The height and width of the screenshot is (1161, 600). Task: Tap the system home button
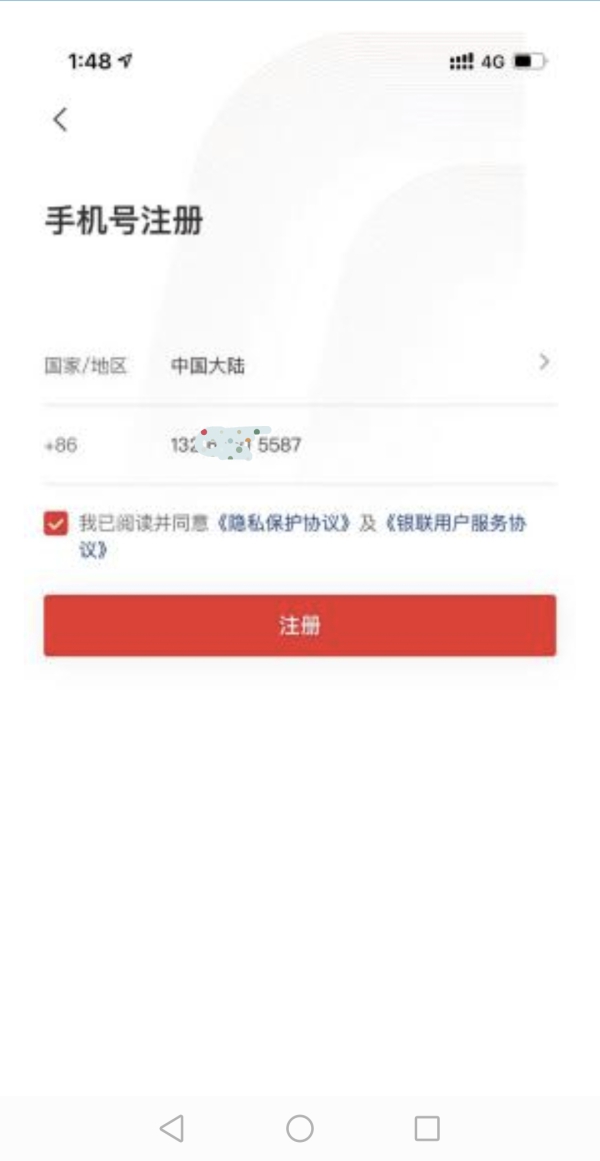point(300,1129)
